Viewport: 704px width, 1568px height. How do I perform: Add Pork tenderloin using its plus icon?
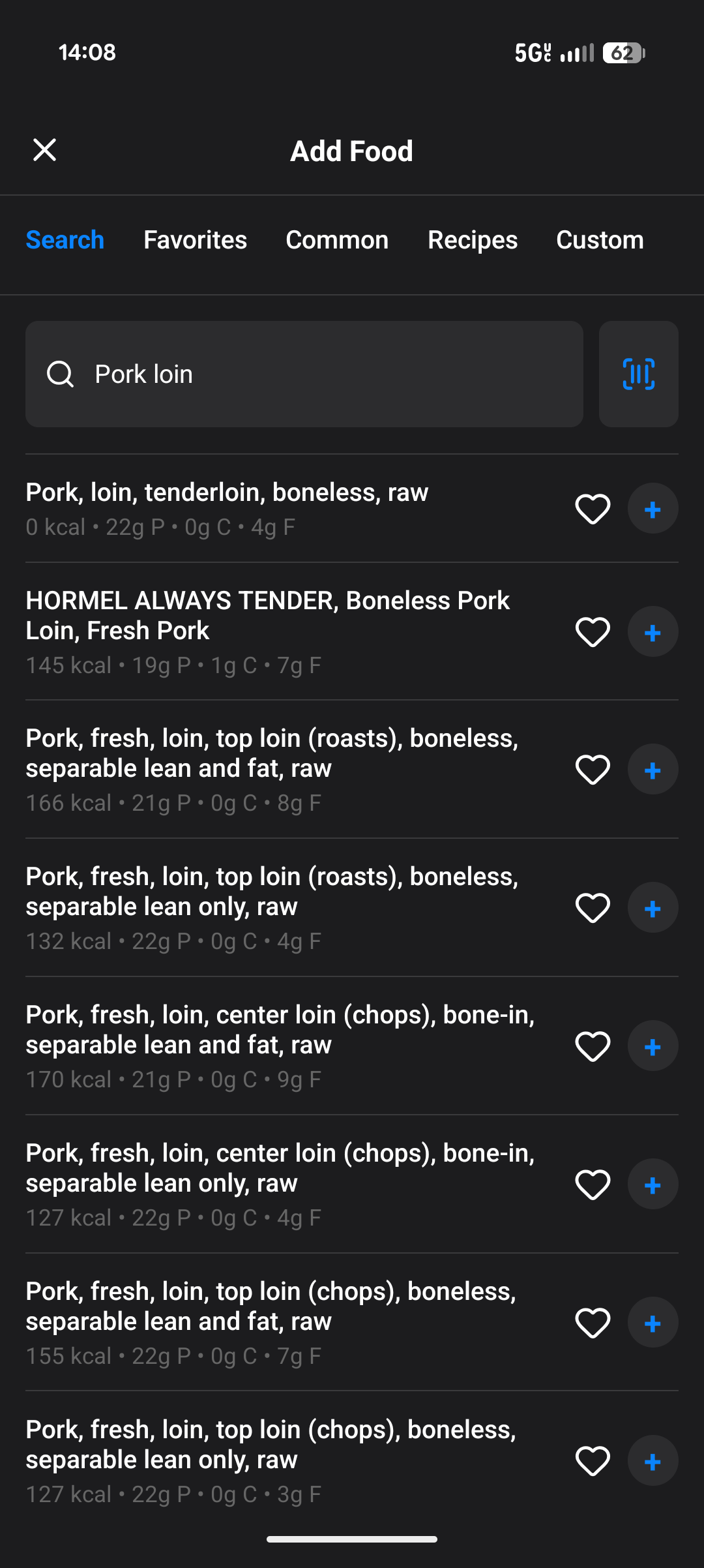653,509
